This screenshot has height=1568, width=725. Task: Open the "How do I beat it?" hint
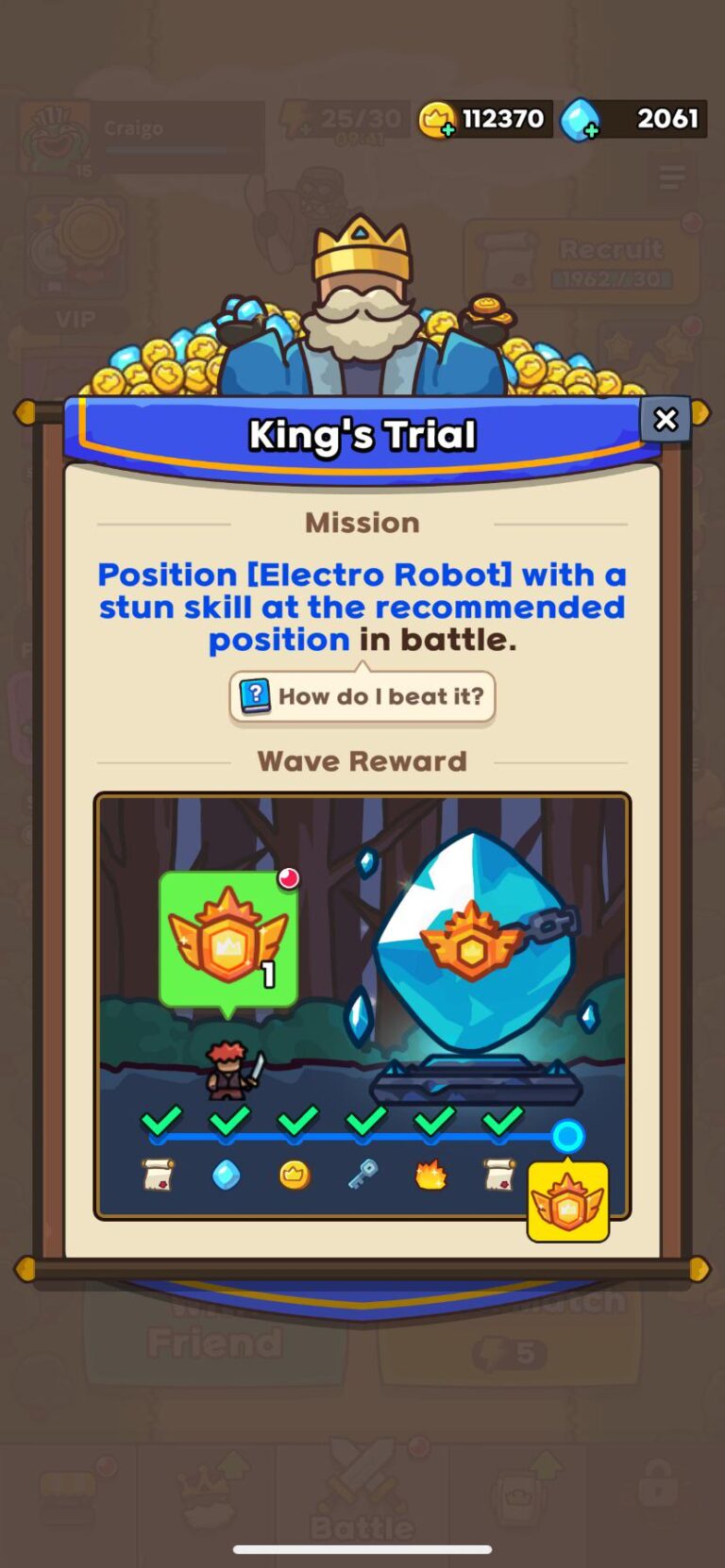pos(362,697)
